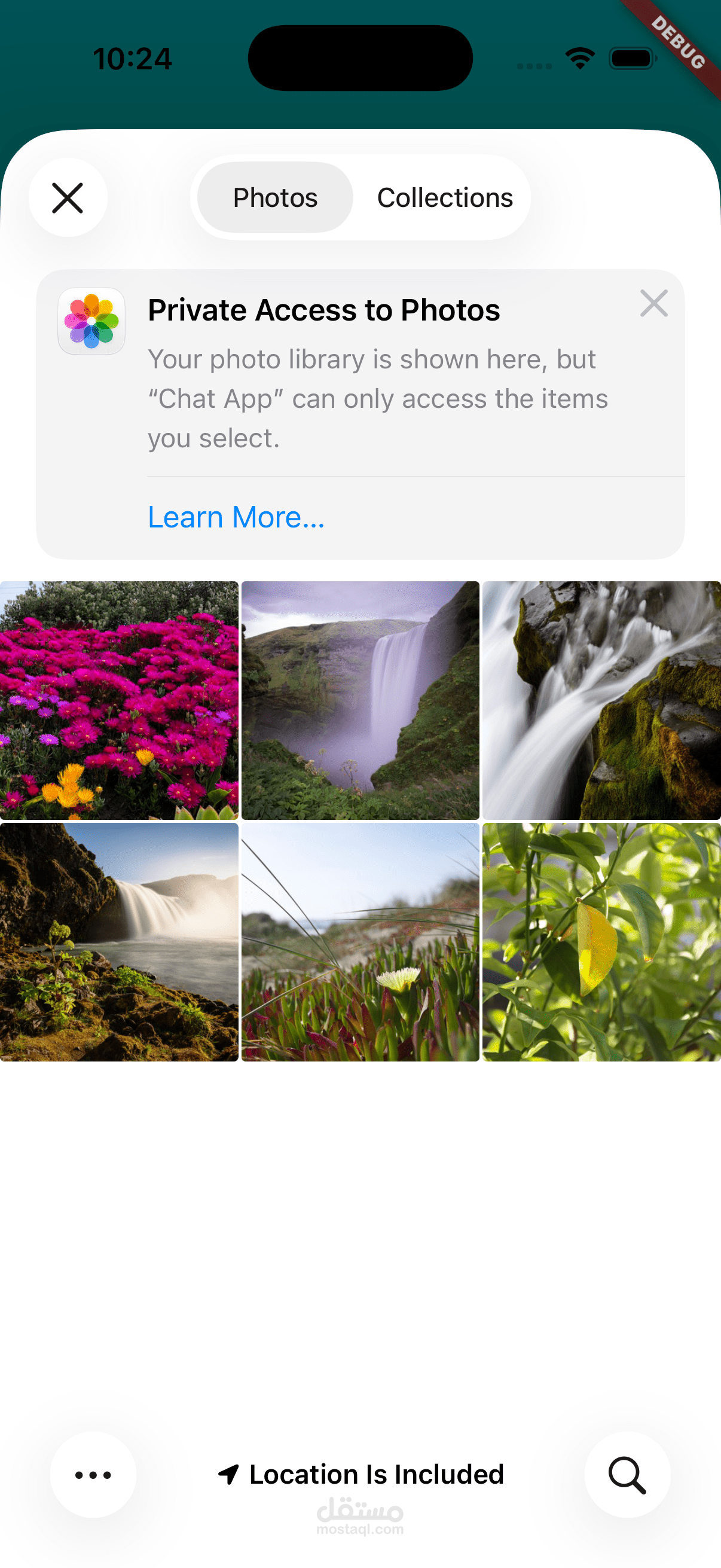Dismiss the Private Access to Photos banner
This screenshot has width=721, height=1568.
[x=653, y=303]
